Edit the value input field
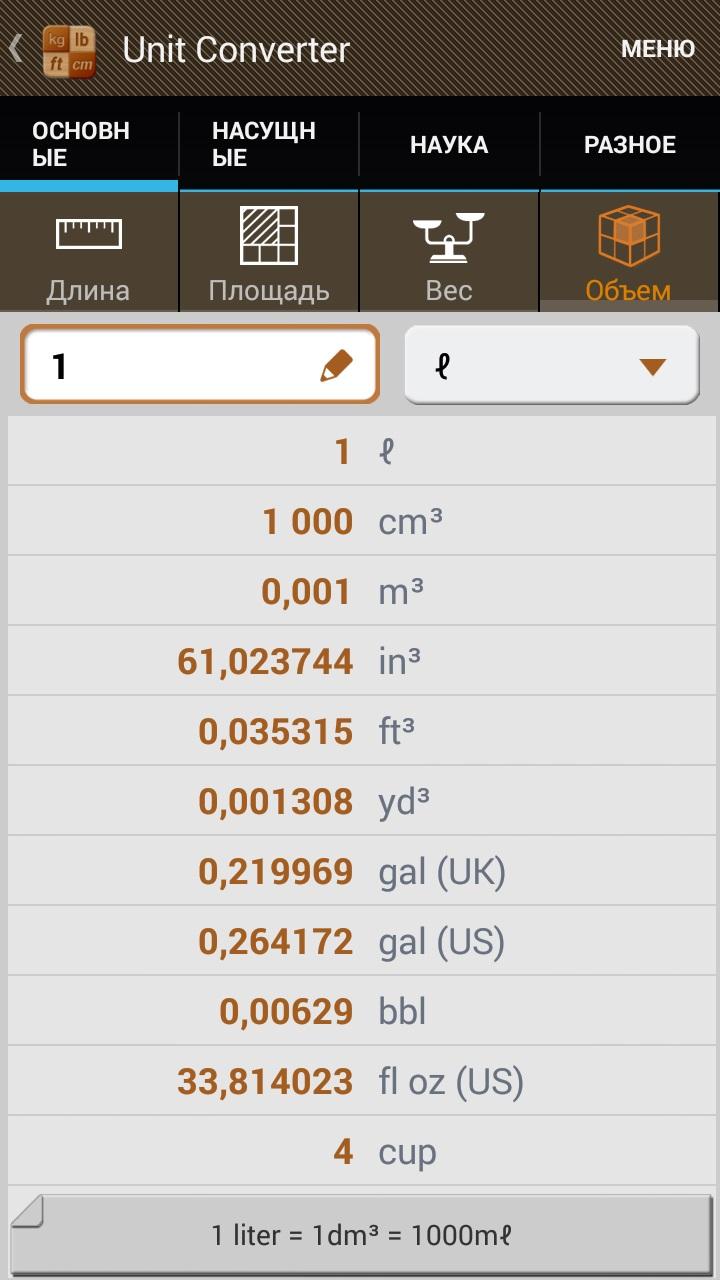The image size is (720, 1280). point(200,365)
